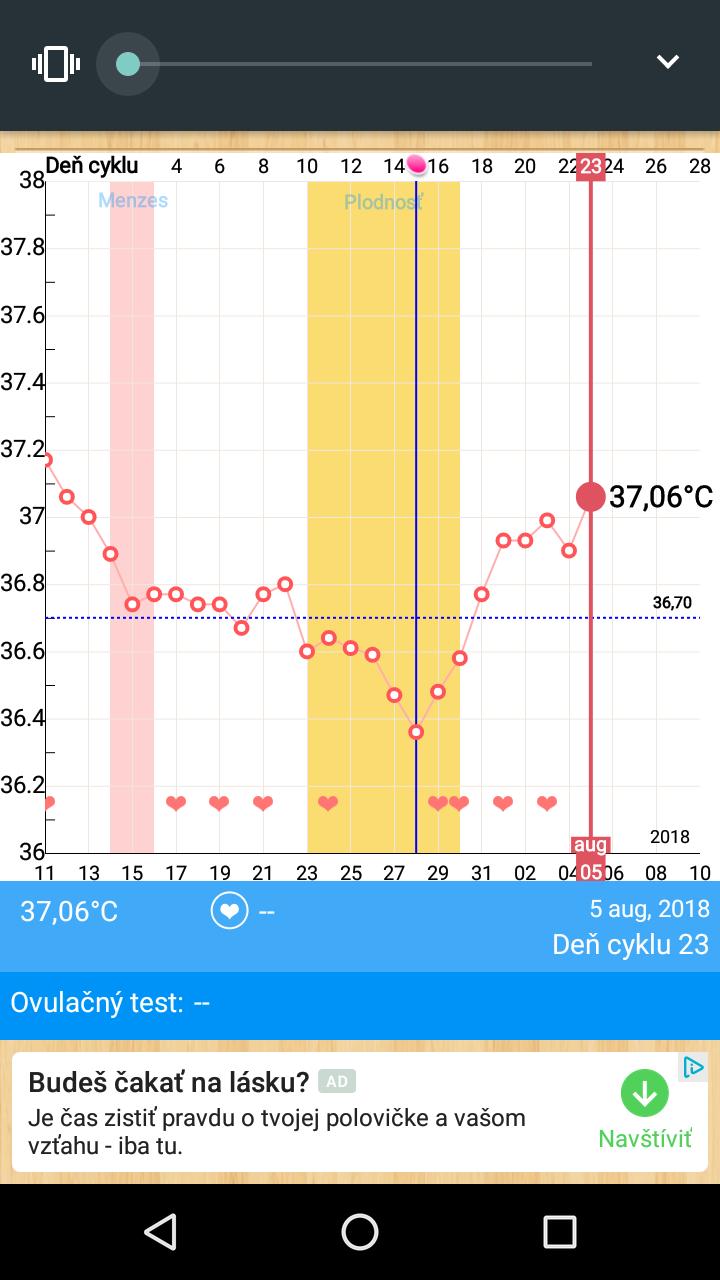The height and width of the screenshot is (1280, 720).
Task: Go back with the system back button
Action: [x=161, y=1232]
